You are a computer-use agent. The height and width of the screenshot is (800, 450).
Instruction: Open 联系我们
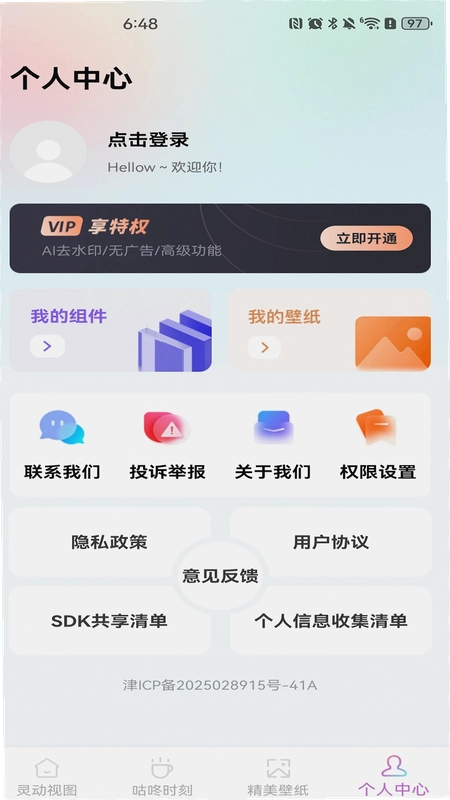tap(62, 445)
